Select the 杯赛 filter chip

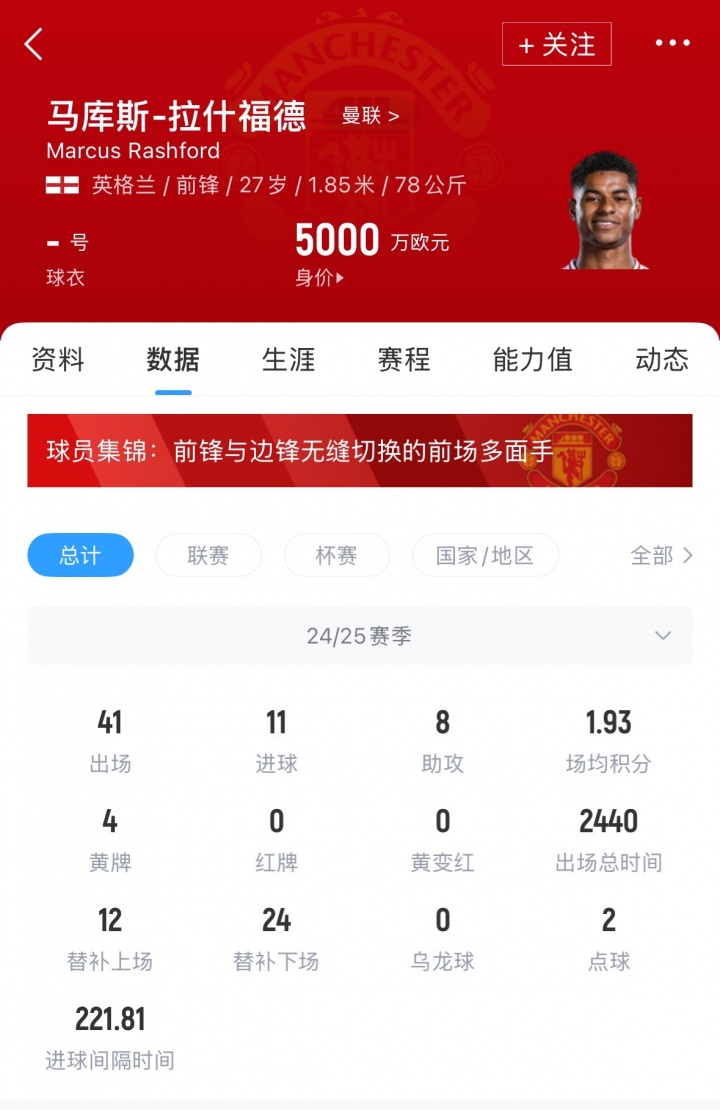336,555
